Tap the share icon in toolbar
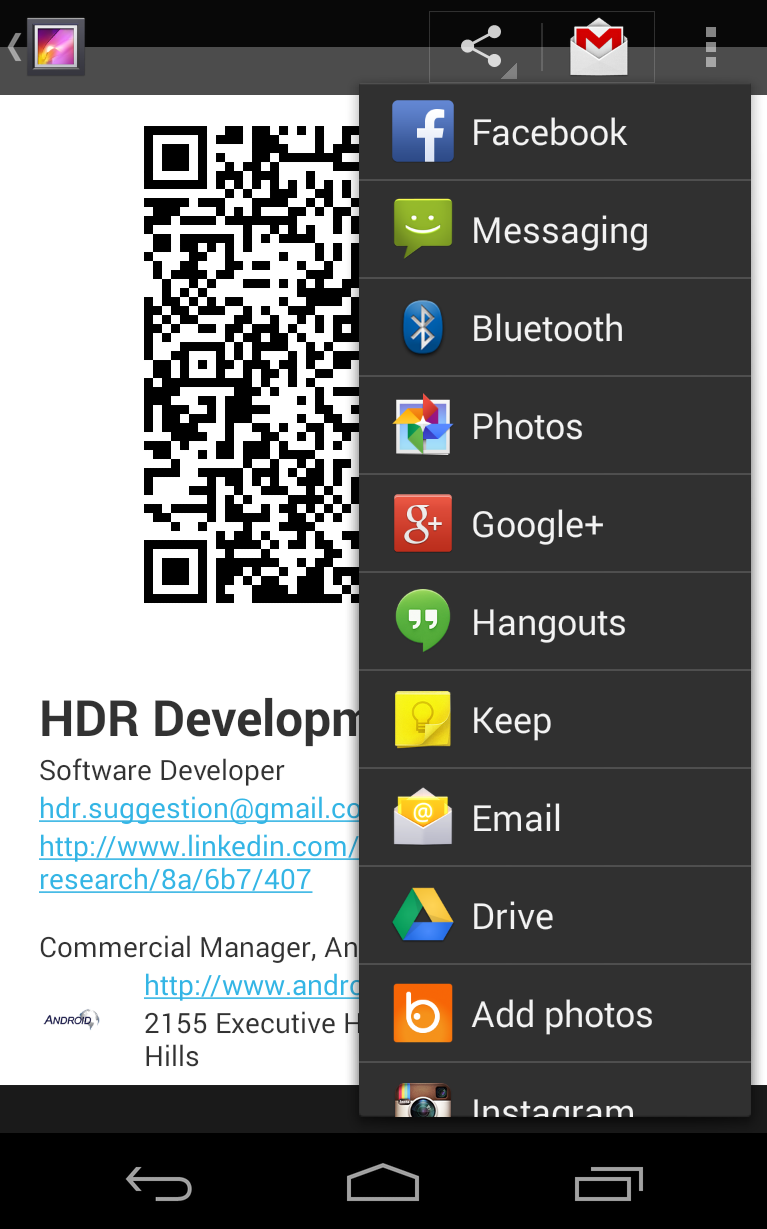The height and width of the screenshot is (1229, 767). (483, 47)
